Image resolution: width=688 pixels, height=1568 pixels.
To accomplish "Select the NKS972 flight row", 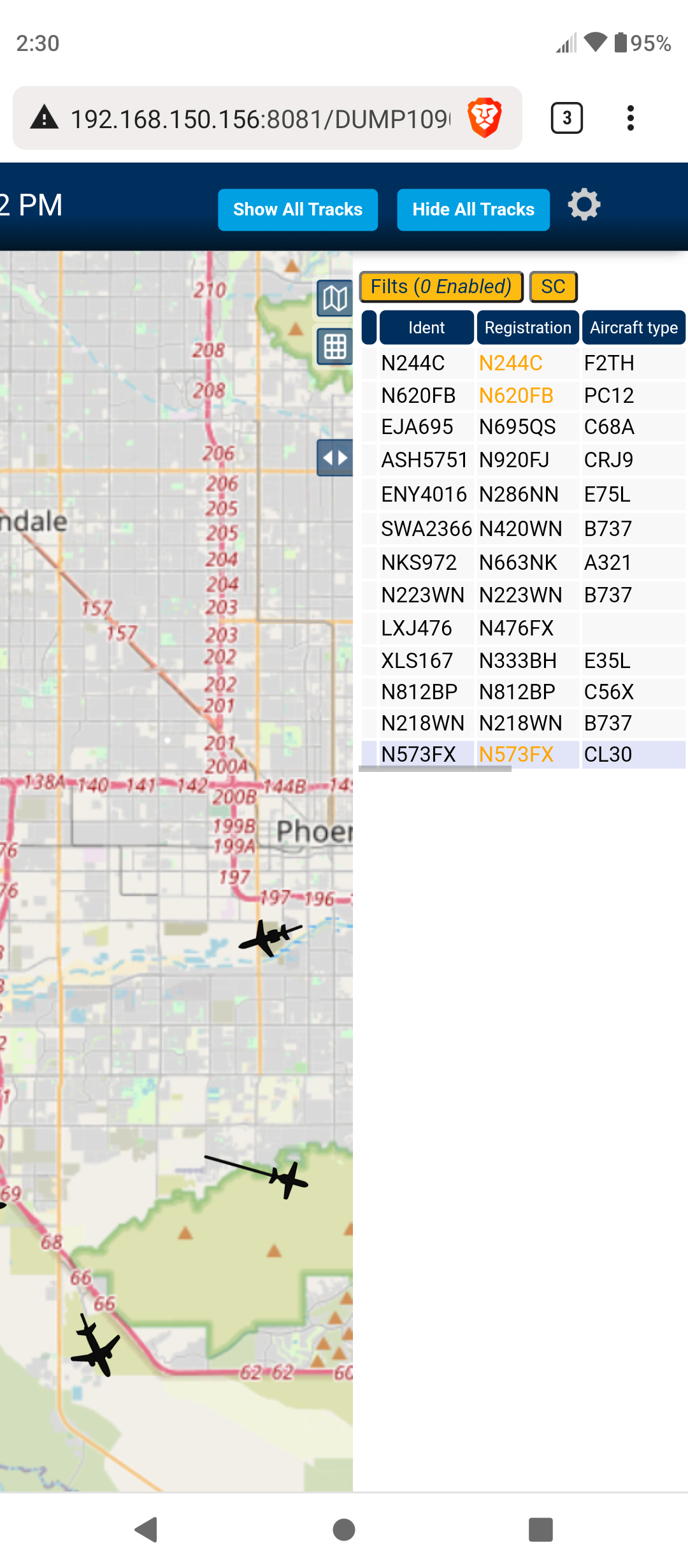I will [524, 563].
